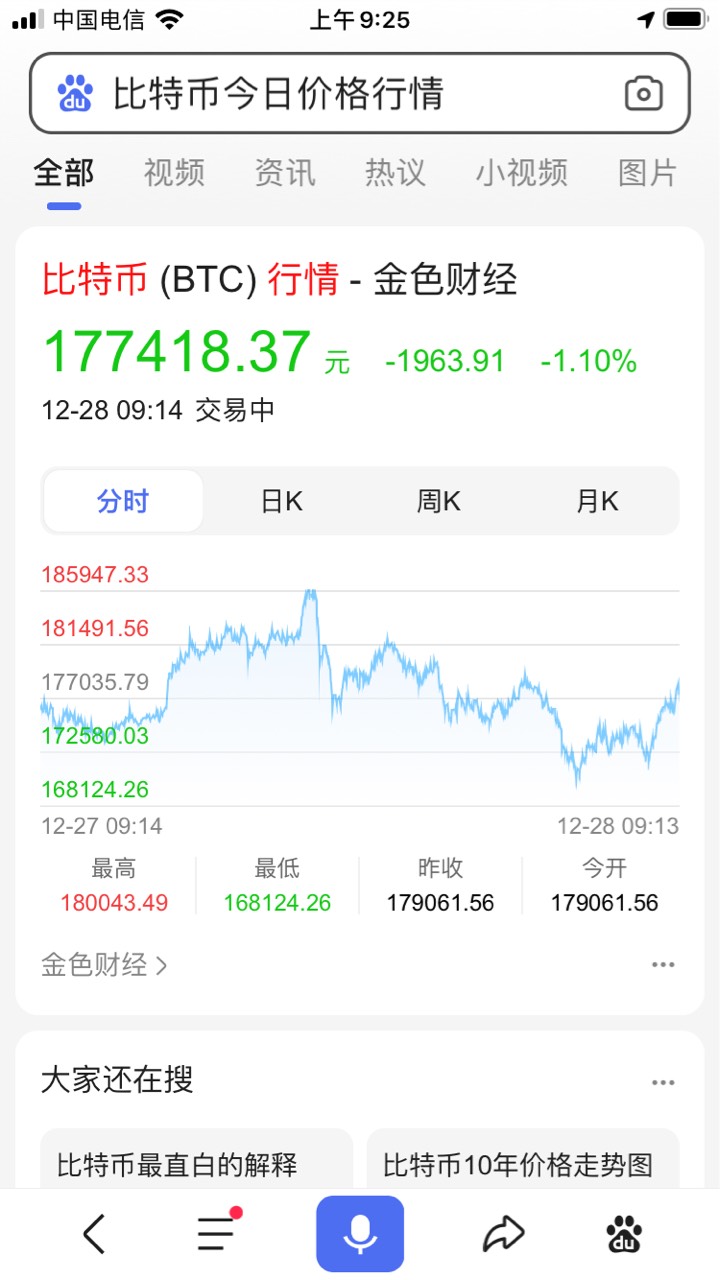Switch chart to 周K
This screenshot has width=720, height=1280.
pyautogui.click(x=438, y=501)
